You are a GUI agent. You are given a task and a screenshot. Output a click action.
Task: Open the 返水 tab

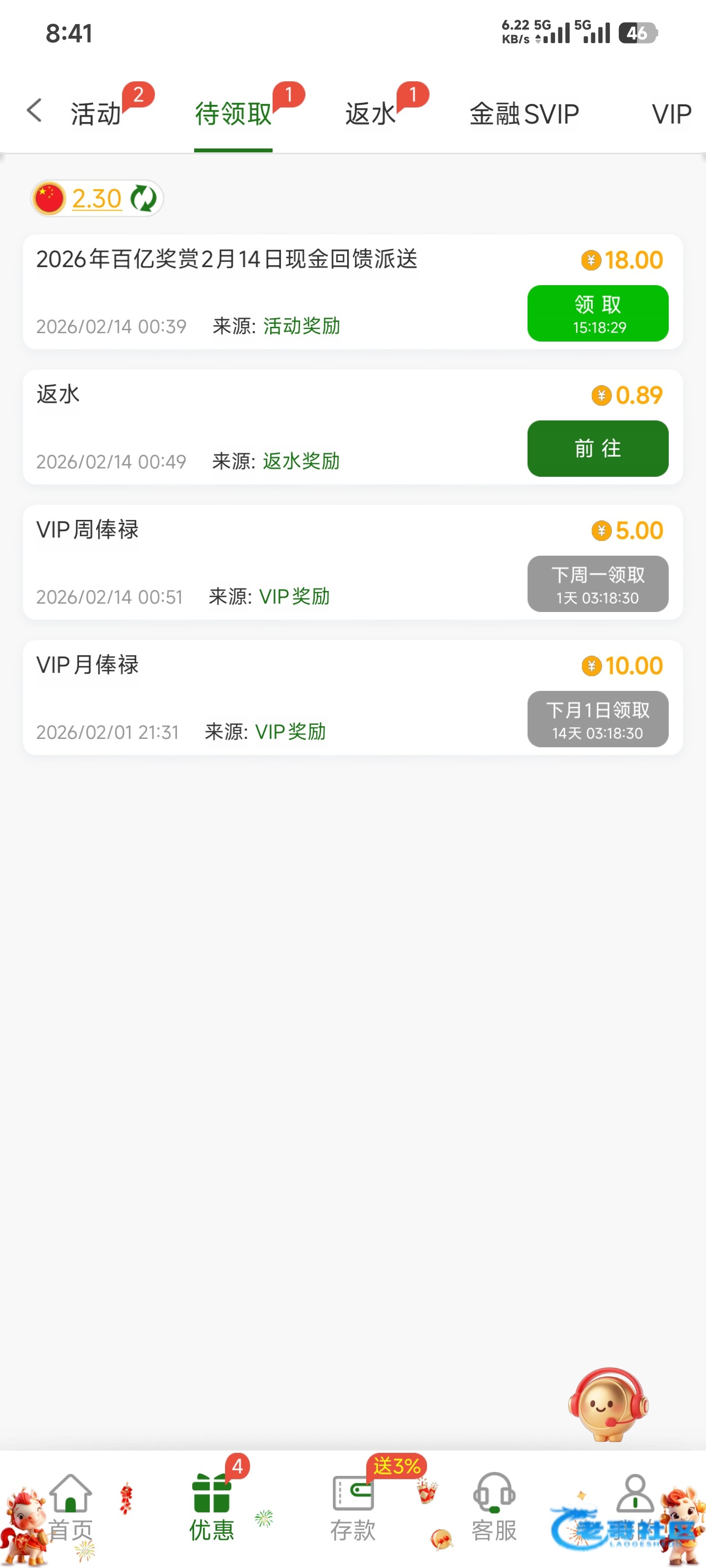[x=370, y=114]
